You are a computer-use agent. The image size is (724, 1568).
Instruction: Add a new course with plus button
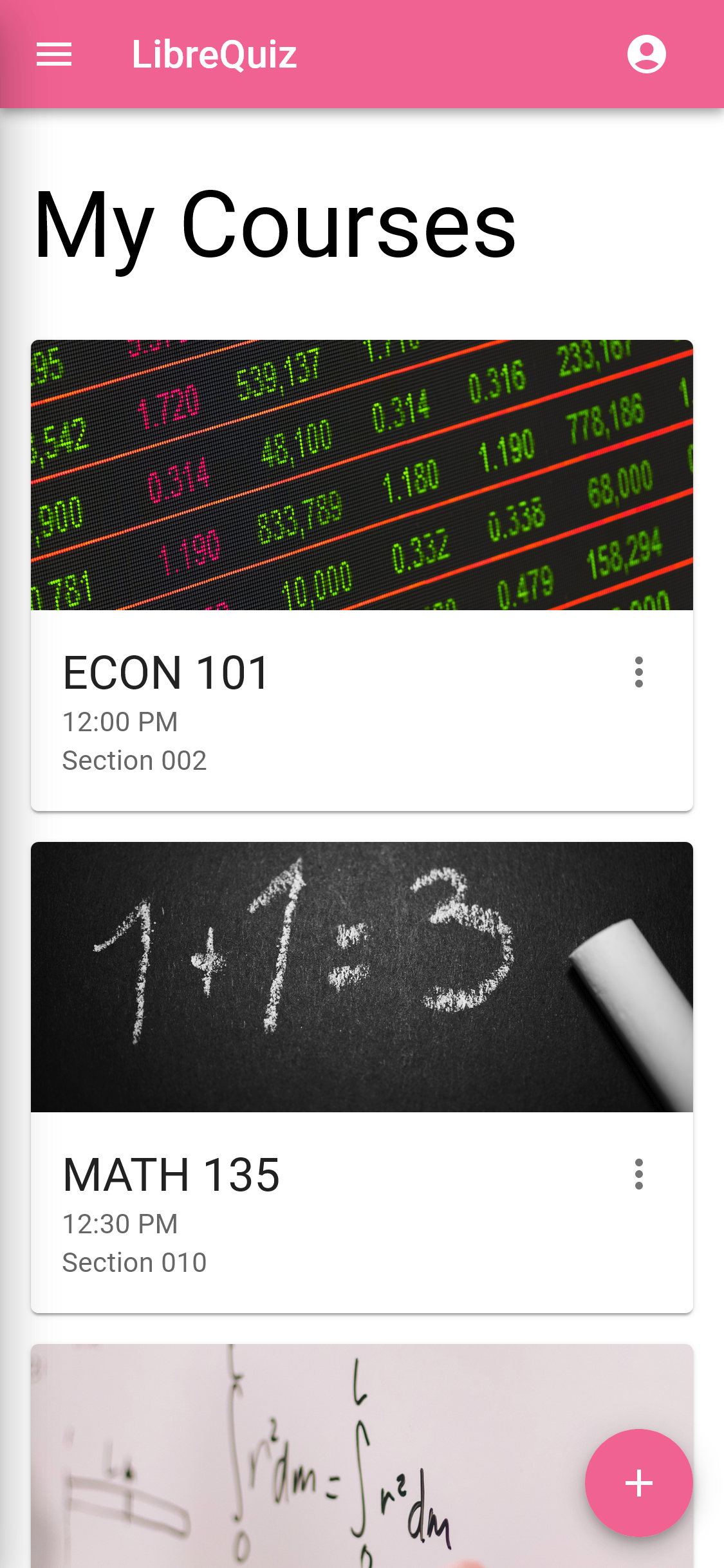tap(638, 1483)
